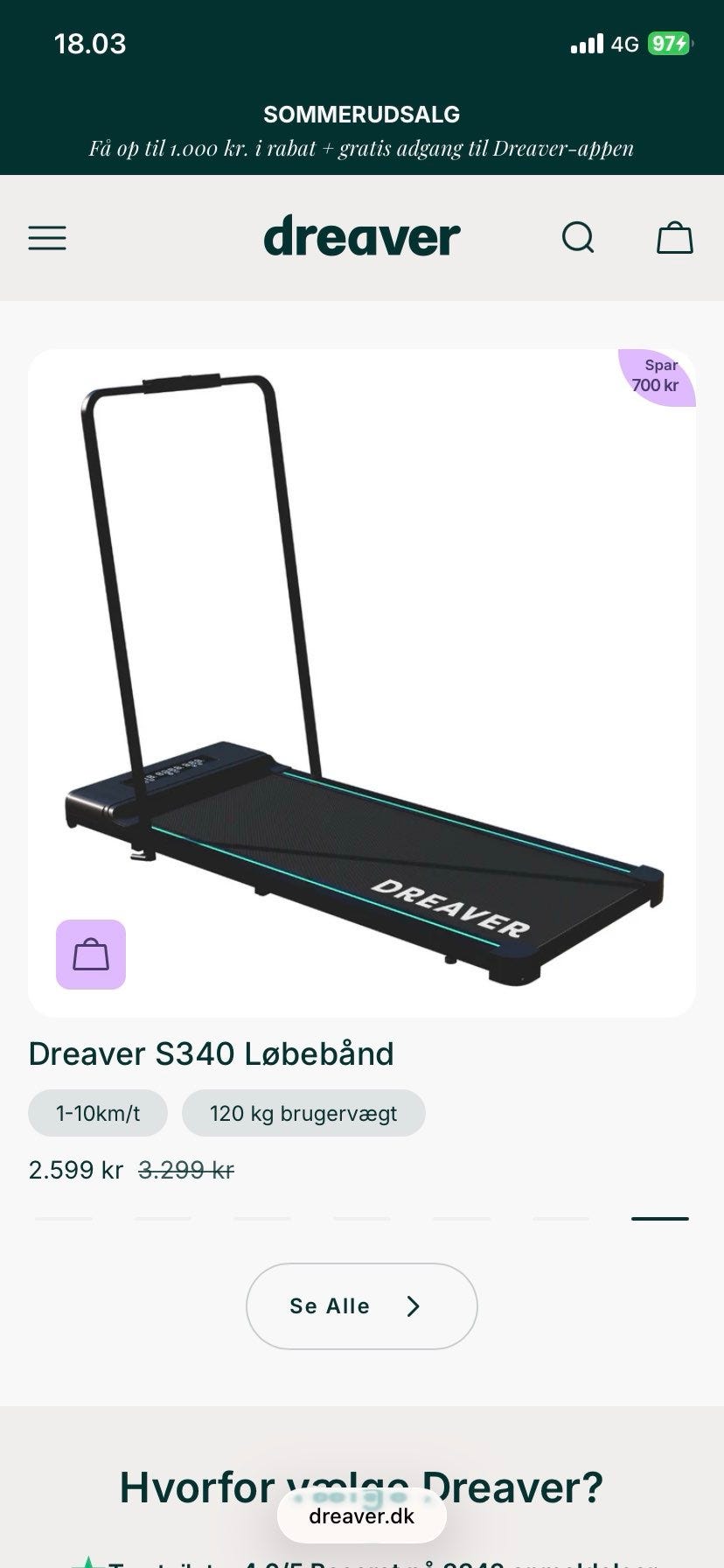Open the search icon
724x1568 pixels.
578,237
